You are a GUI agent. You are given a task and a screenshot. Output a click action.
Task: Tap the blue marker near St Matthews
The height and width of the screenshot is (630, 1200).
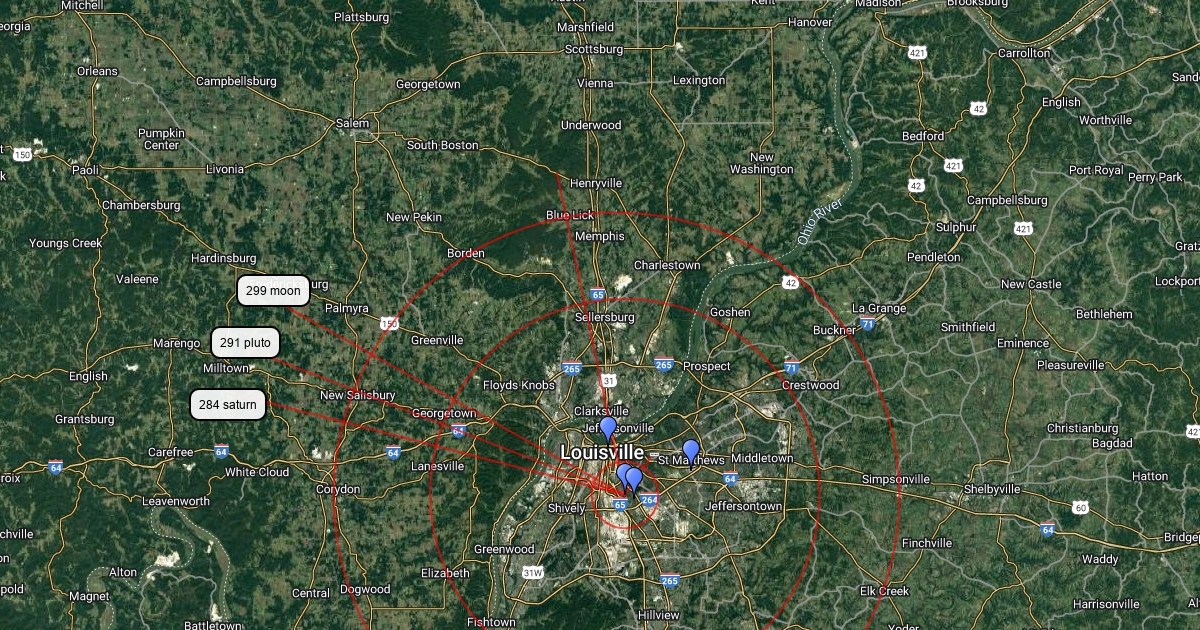pyautogui.click(x=690, y=450)
